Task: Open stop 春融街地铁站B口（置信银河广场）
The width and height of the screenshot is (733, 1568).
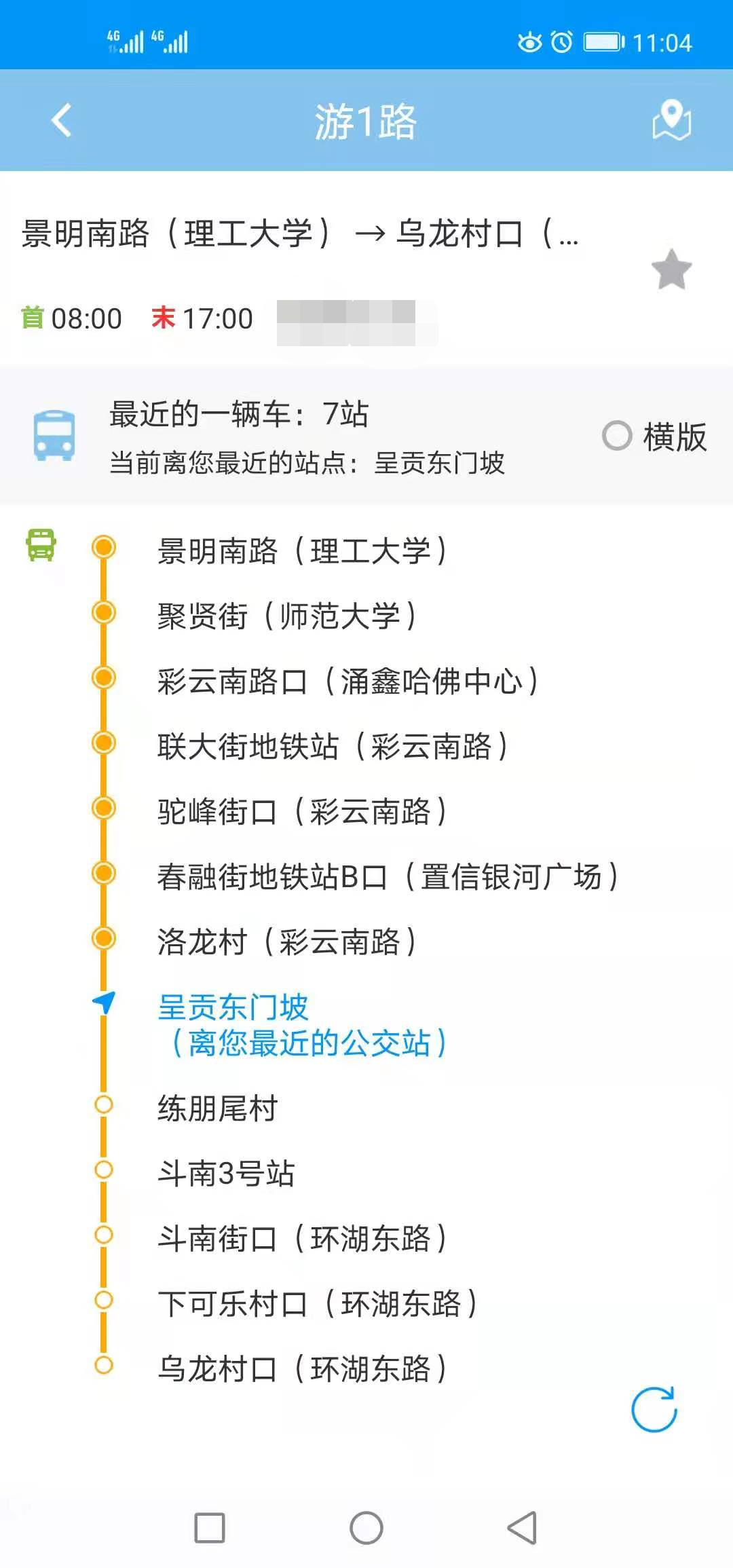Action: click(388, 876)
